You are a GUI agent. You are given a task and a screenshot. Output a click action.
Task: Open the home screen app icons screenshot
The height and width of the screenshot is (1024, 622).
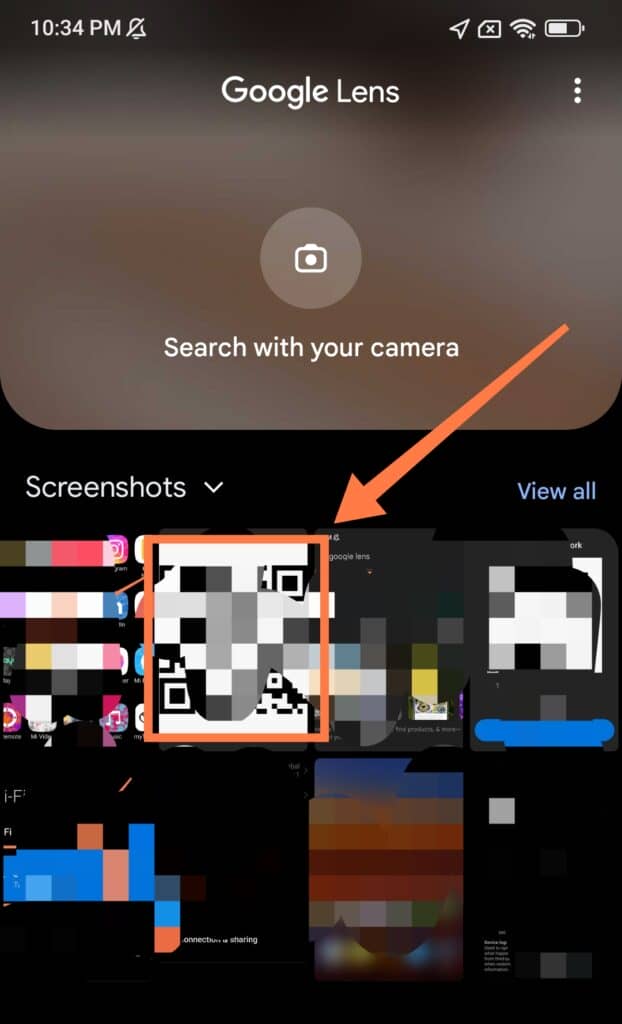click(77, 639)
